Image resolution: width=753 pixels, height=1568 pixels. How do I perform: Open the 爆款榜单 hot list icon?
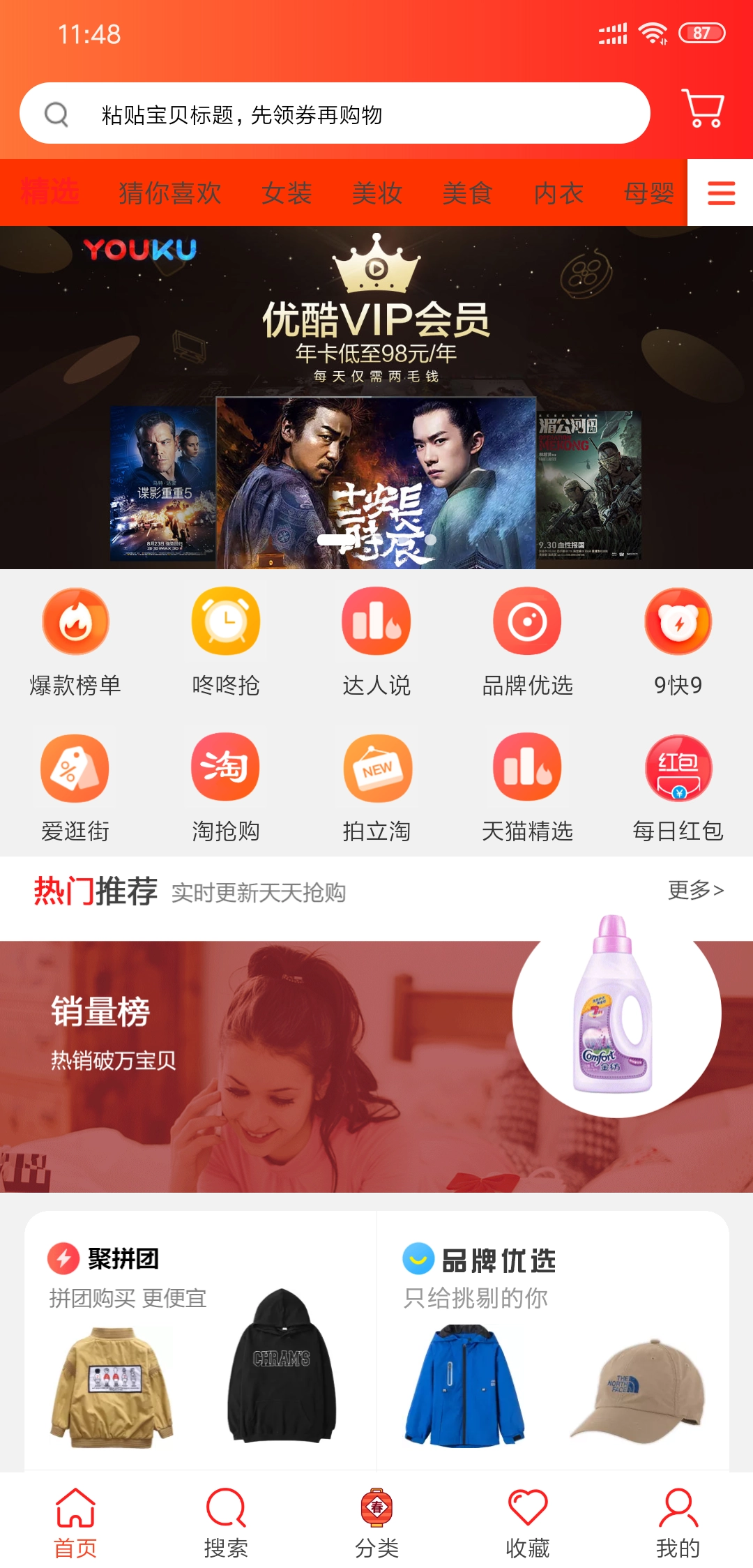pos(75,623)
